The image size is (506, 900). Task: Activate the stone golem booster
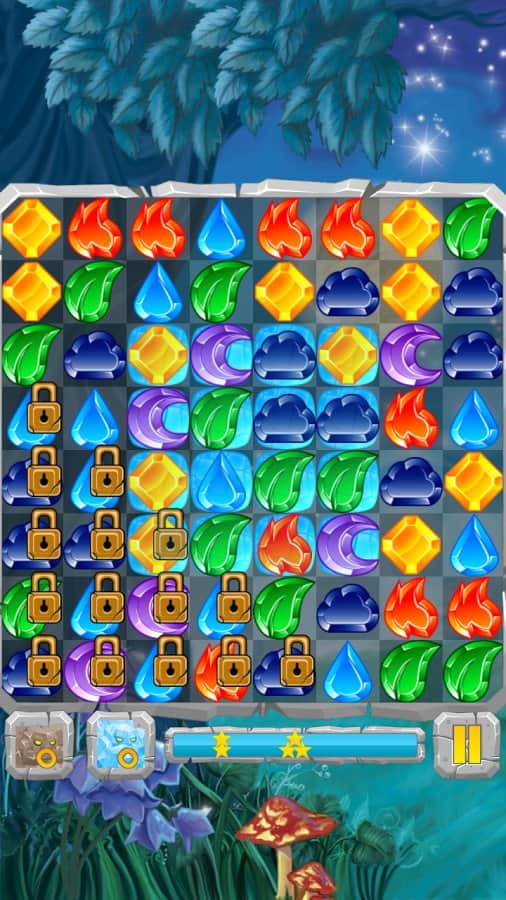click(x=39, y=745)
